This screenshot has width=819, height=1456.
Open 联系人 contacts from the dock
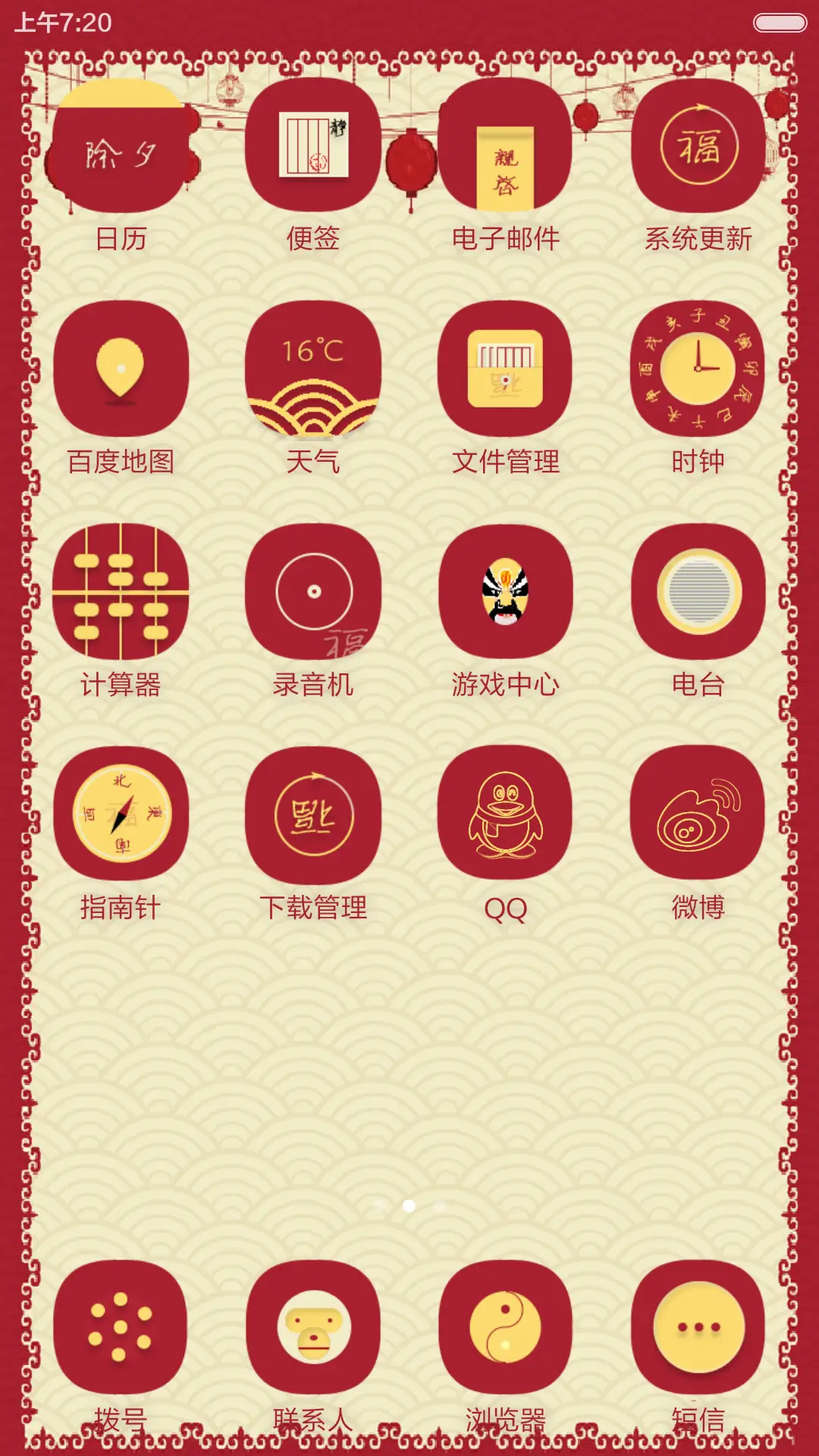pyautogui.click(x=313, y=1328)
